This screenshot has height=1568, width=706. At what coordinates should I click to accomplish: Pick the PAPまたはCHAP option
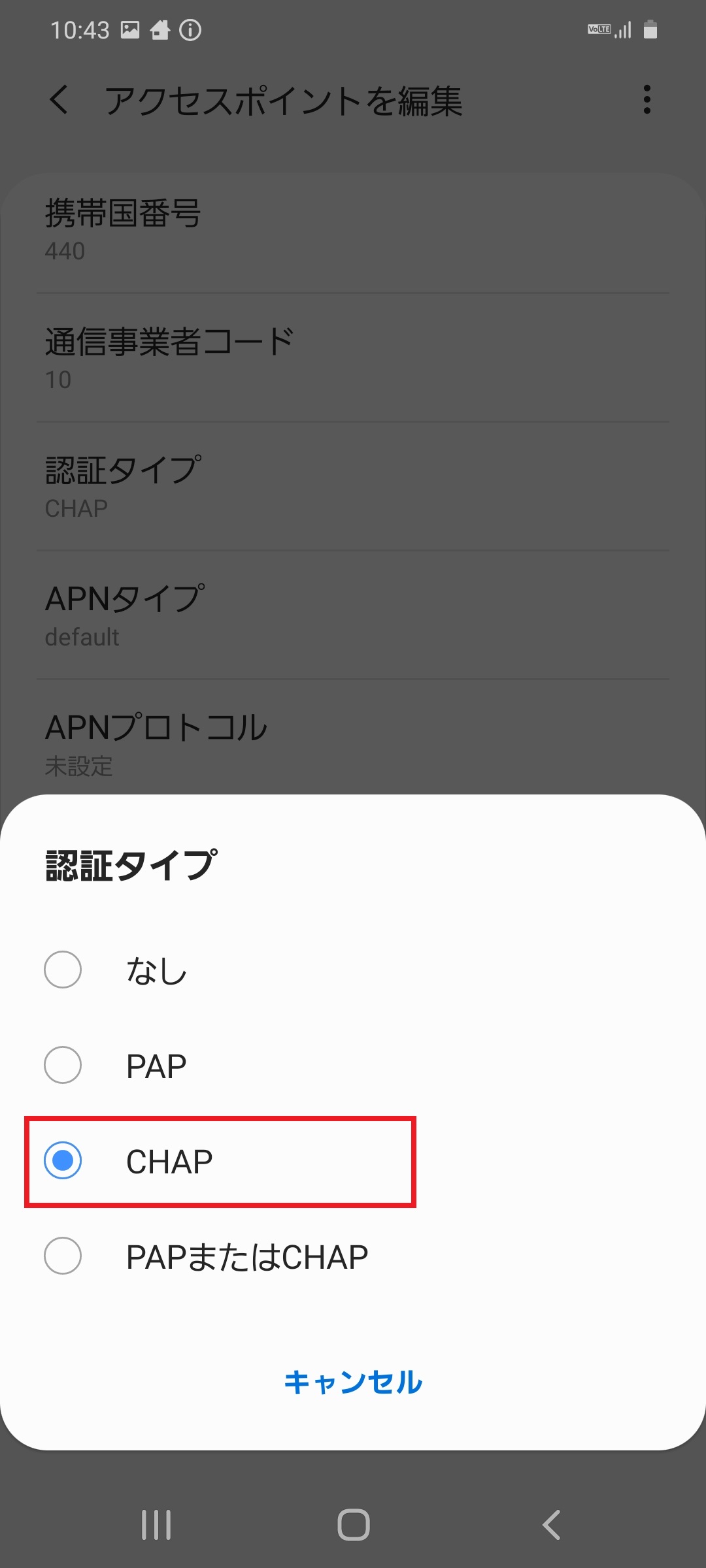pyautogui.click(x=353, y=1256)
